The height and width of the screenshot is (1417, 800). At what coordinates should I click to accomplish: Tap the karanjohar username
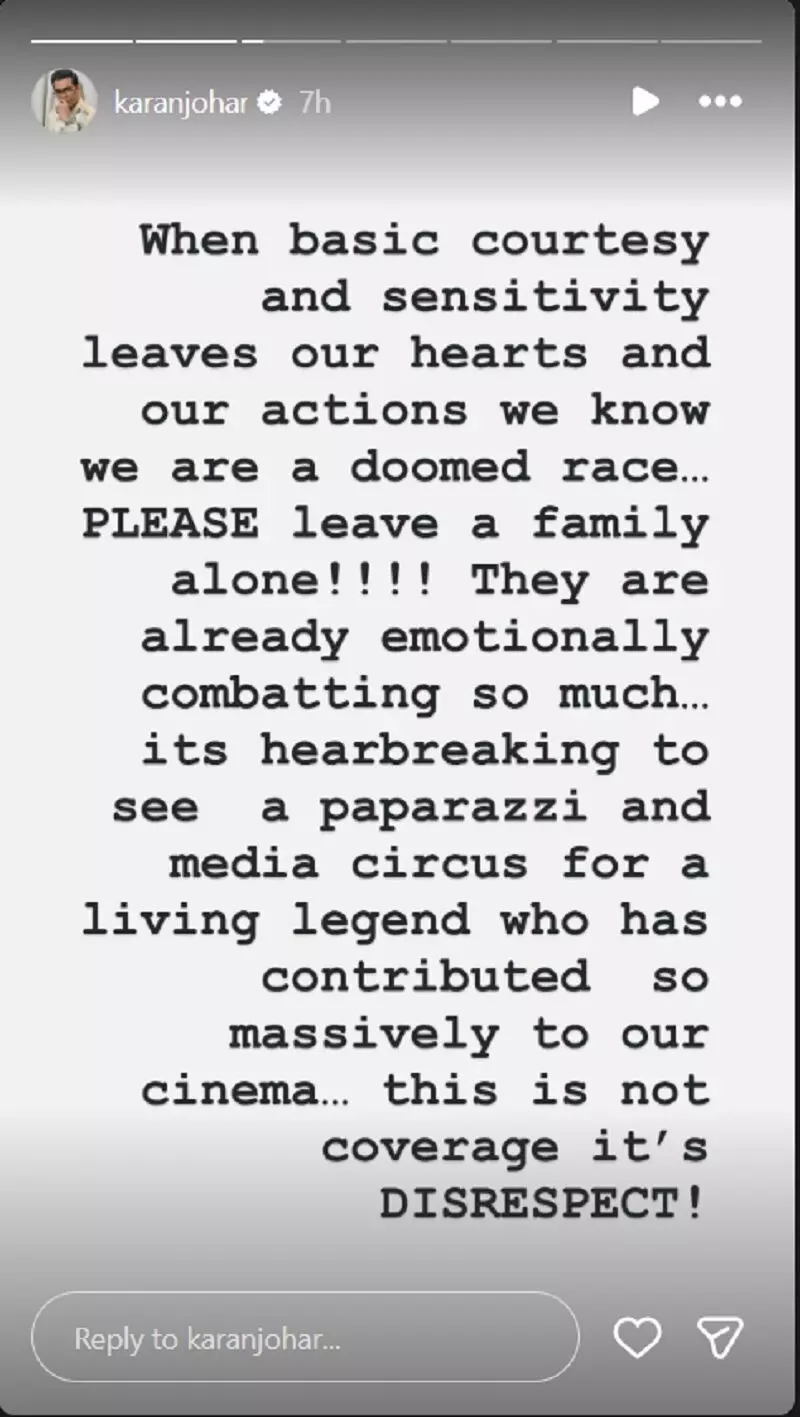point(180,102)
